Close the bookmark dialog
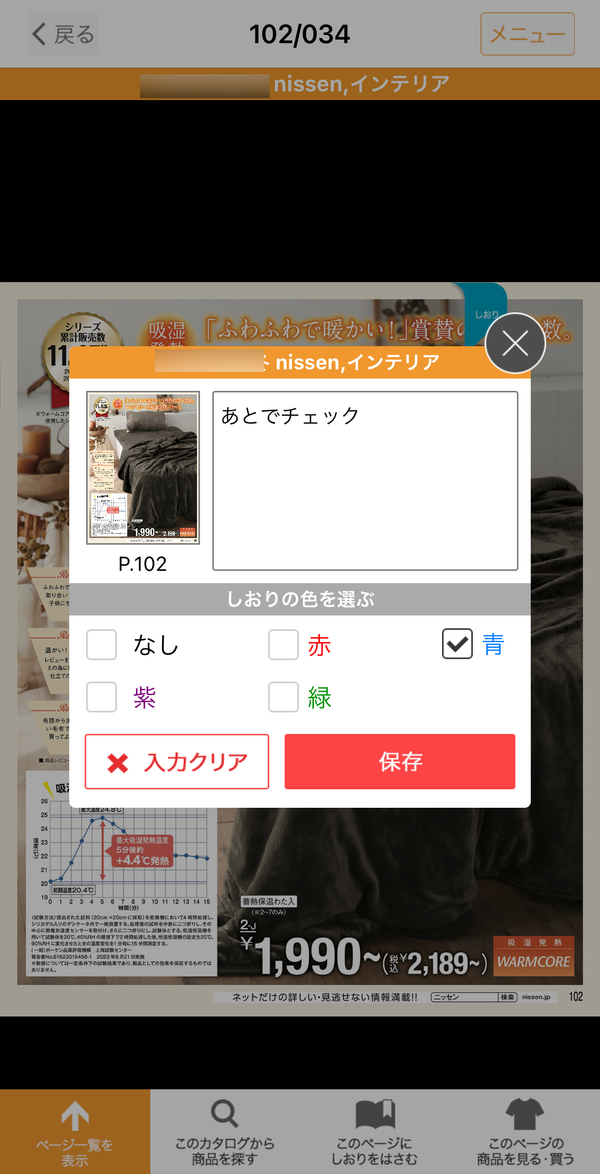This screenshot has width=600, height=1174. [515, 344]
